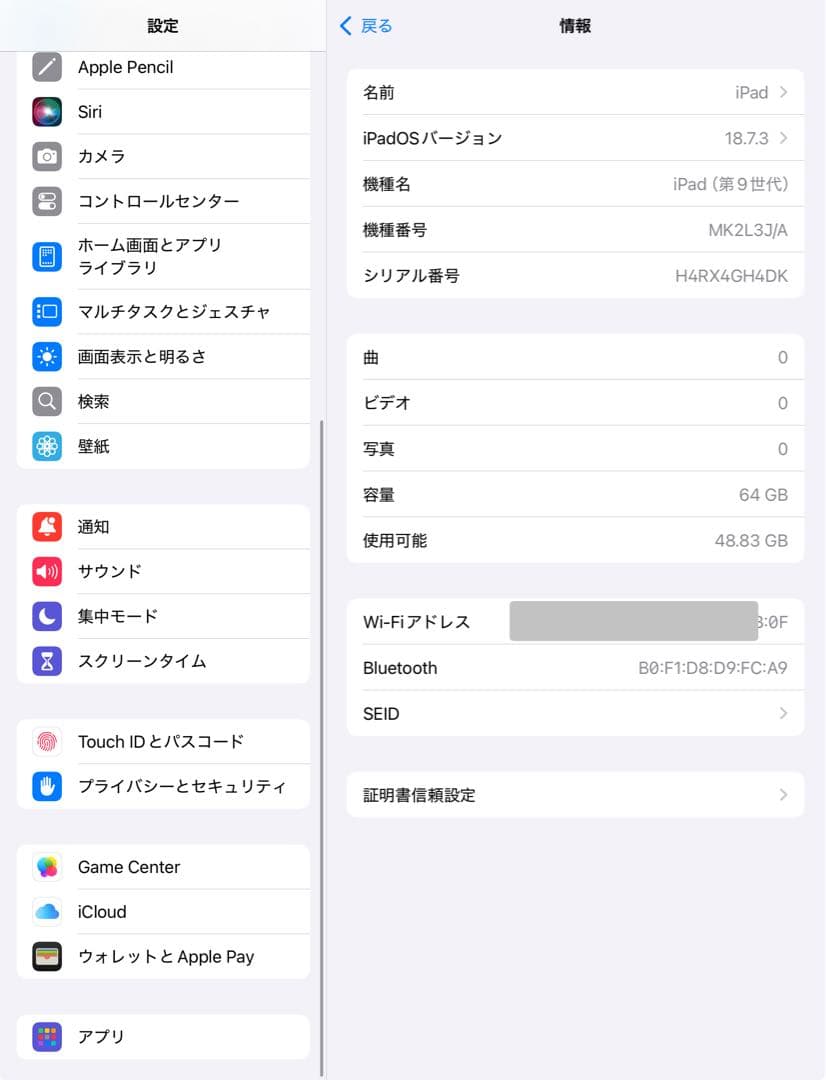The image size is (826, 1080).
Task: Expand 証明書信頼設定 details
Action: (784, 794)
